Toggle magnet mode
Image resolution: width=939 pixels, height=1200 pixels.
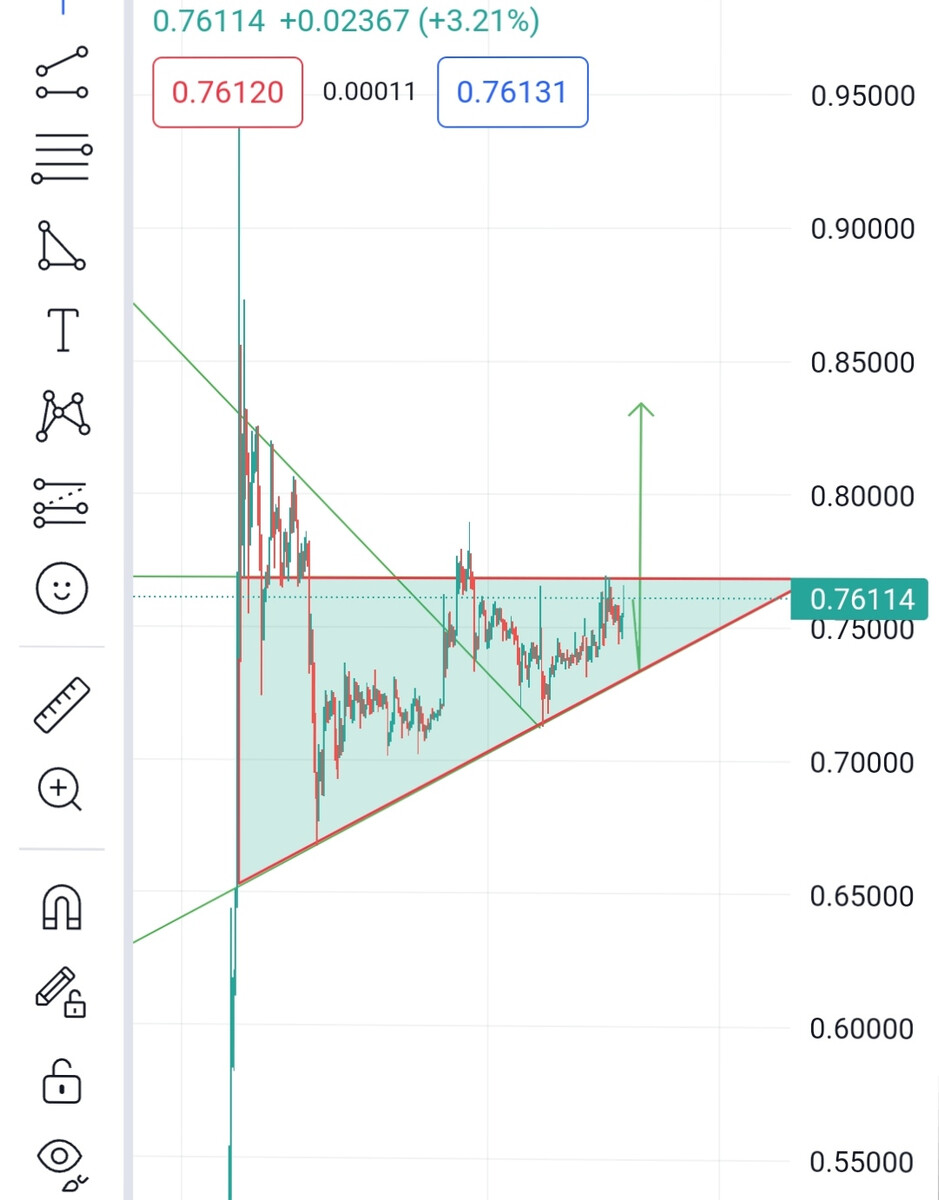(62, 908)
